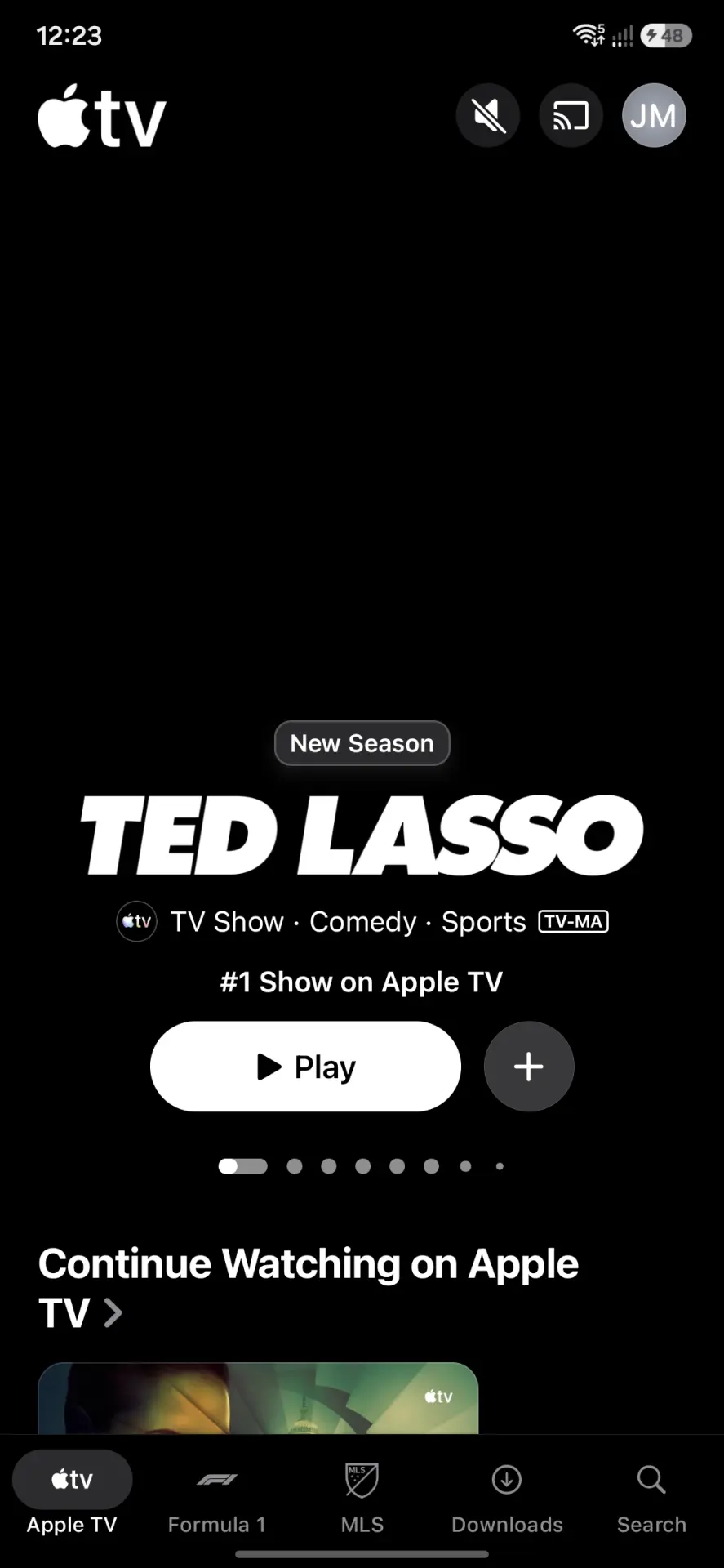The height and width of the screenshot is (1568, 724).
Task: Switch to the MLS tab
Action: point(362,1499)
